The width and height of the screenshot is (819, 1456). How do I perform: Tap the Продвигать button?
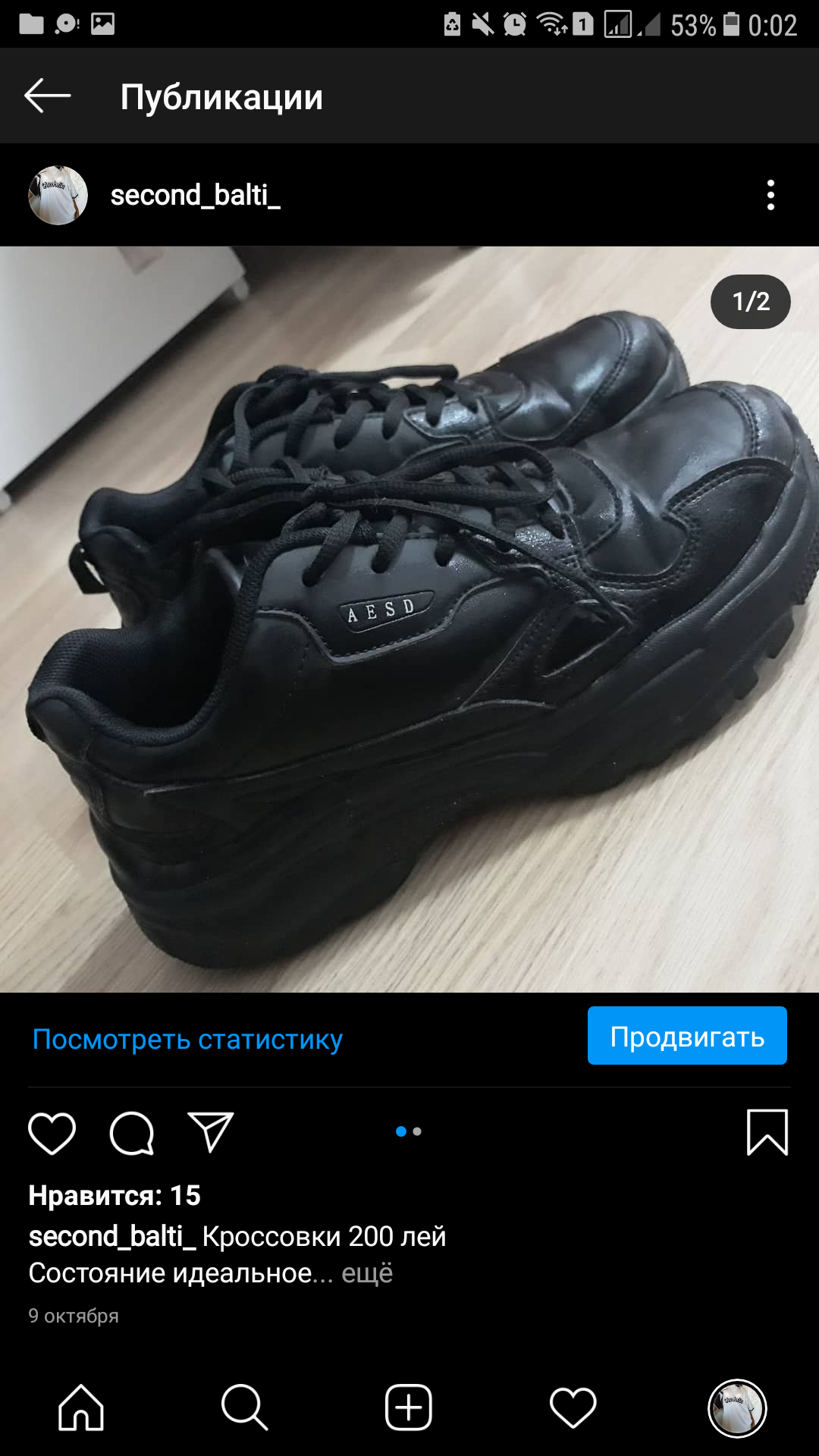coord(686,1036)
